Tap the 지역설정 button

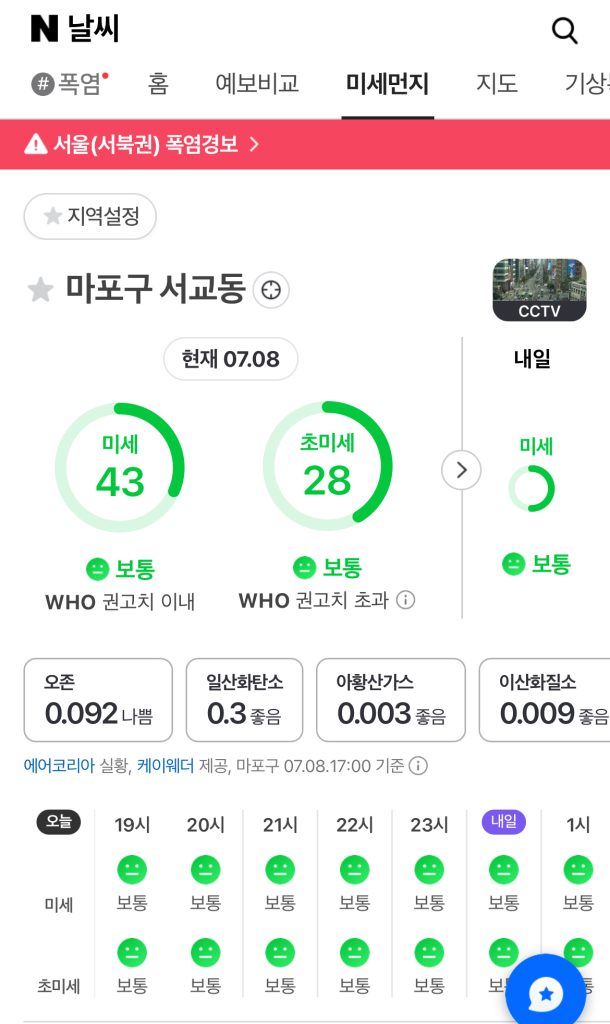click(90, 216)
